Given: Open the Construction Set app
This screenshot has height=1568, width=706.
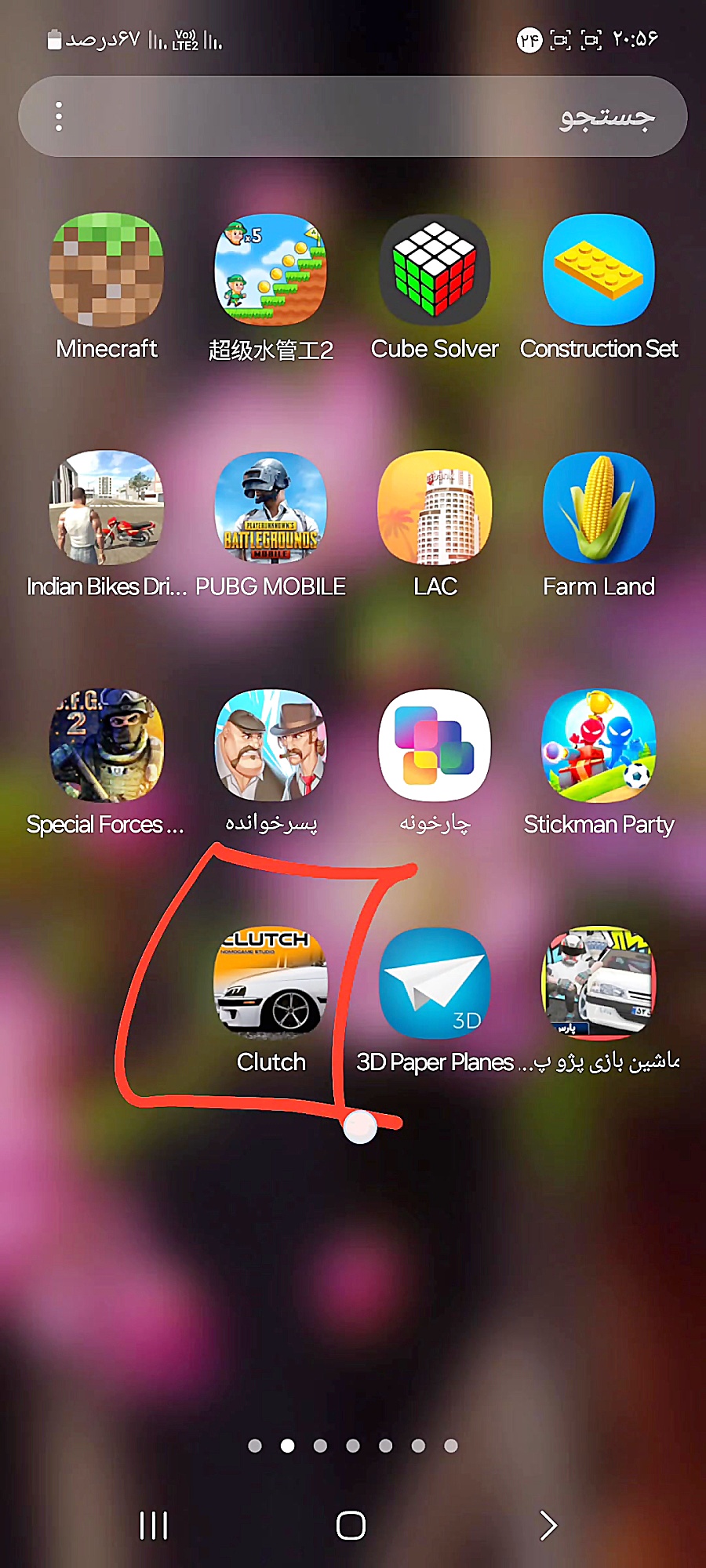Looking at the screenshot, I should (x=599, y=270).
